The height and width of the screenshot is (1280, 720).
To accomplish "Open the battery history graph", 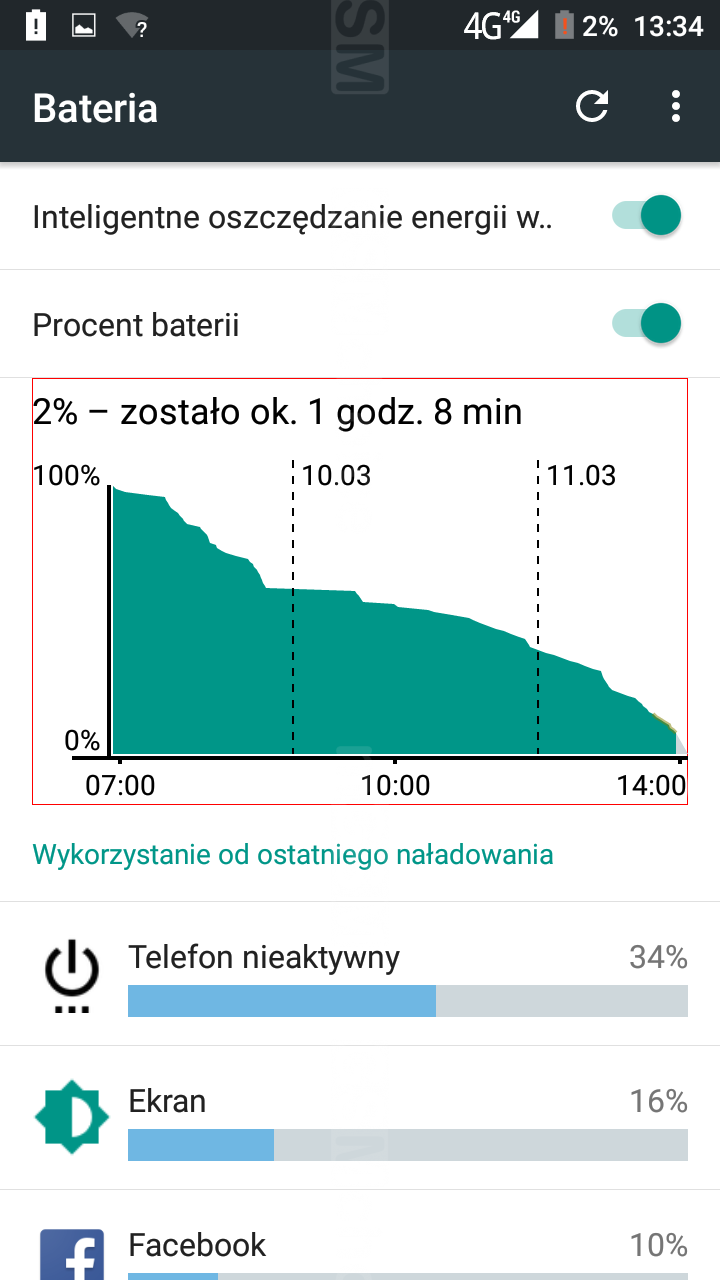I will coord(360,590).
